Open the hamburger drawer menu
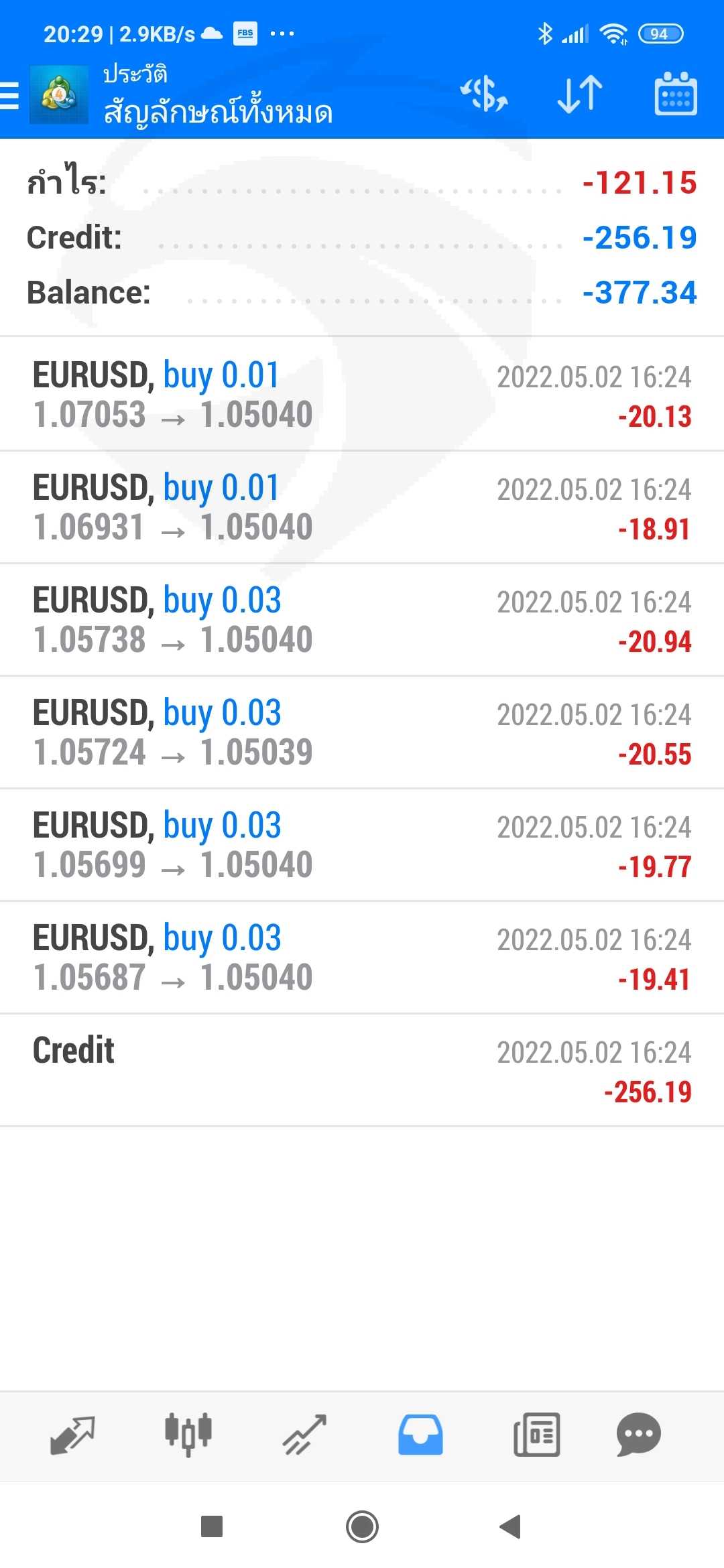Screen dimensions: 724x1568 pos(9,95)
